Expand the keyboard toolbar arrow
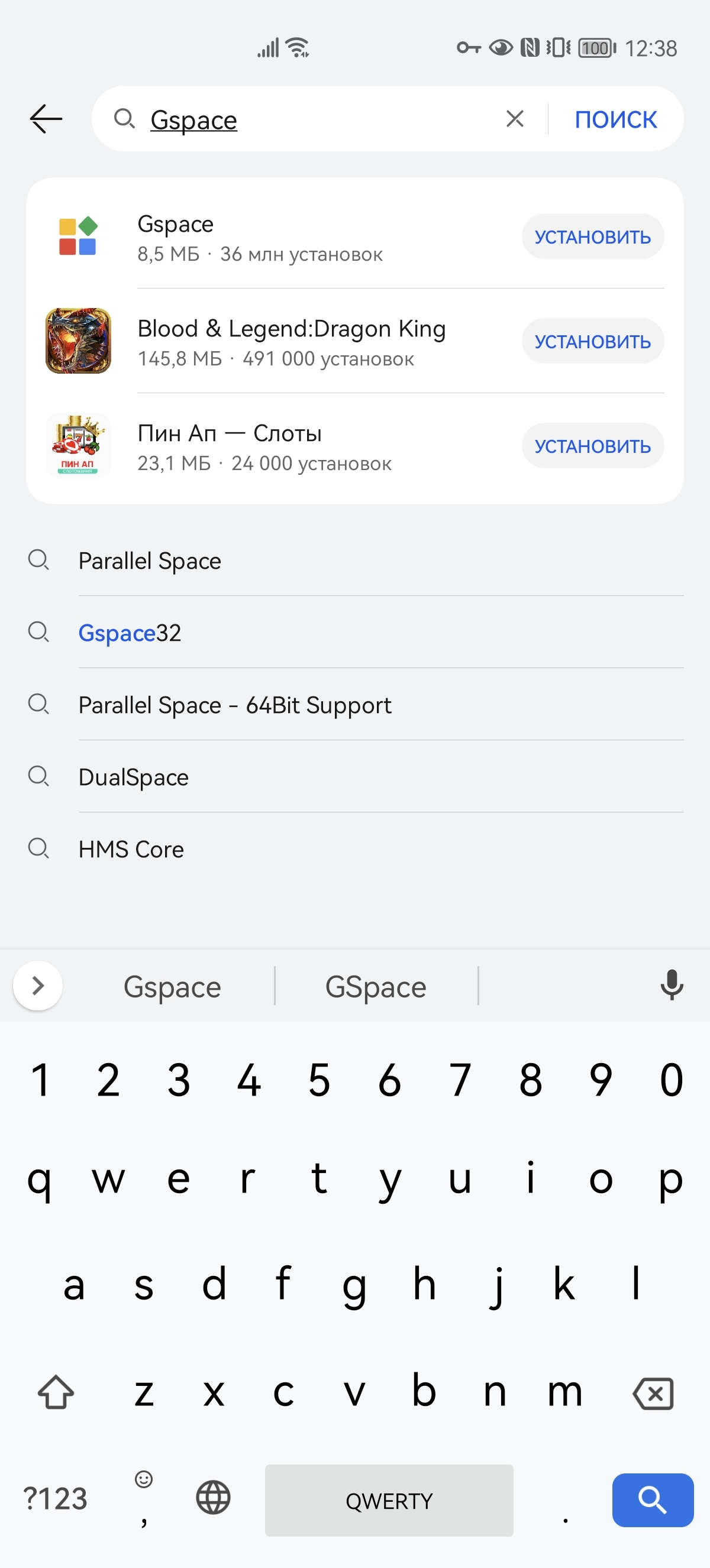 coord(38,986)
